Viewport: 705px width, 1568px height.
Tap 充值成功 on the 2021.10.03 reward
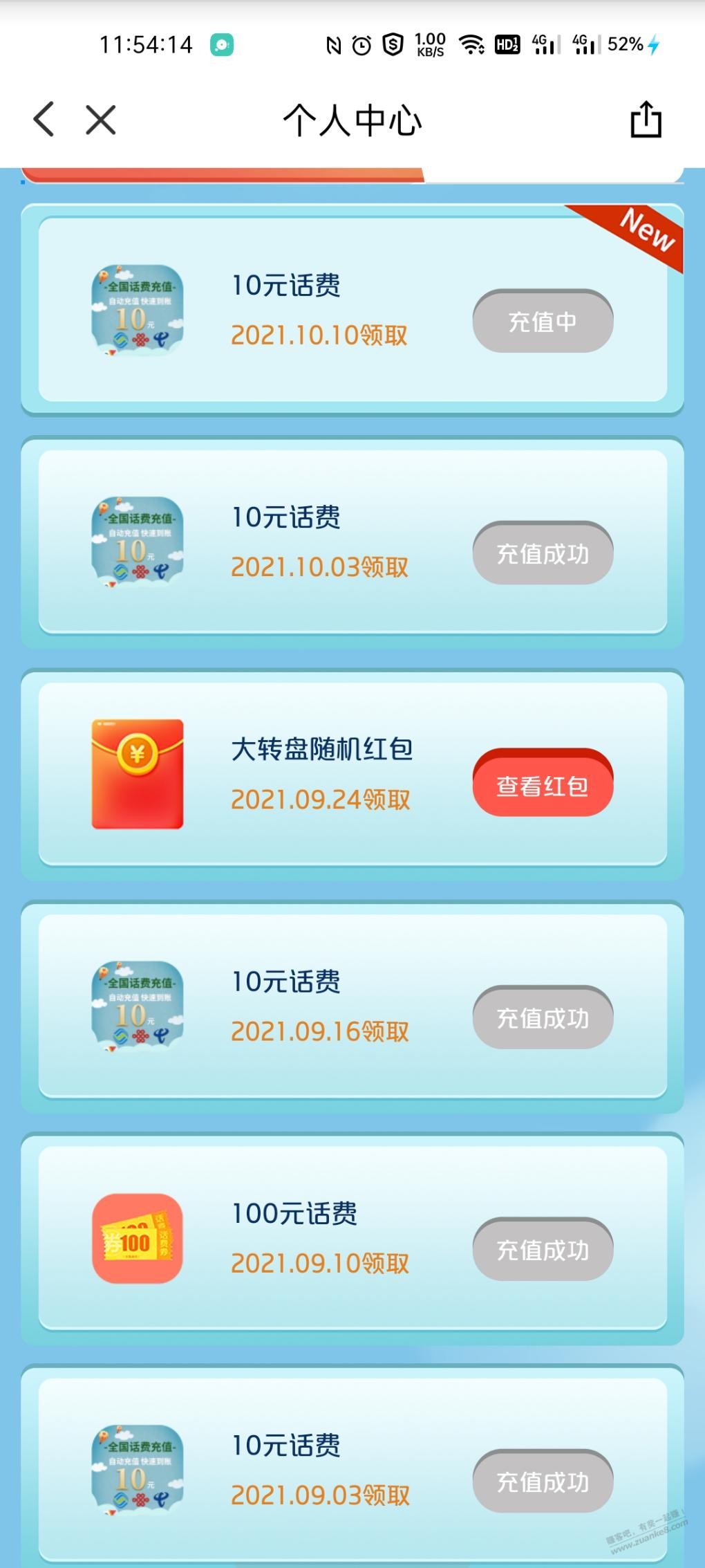pyautogui.click(x=543, y=553)
